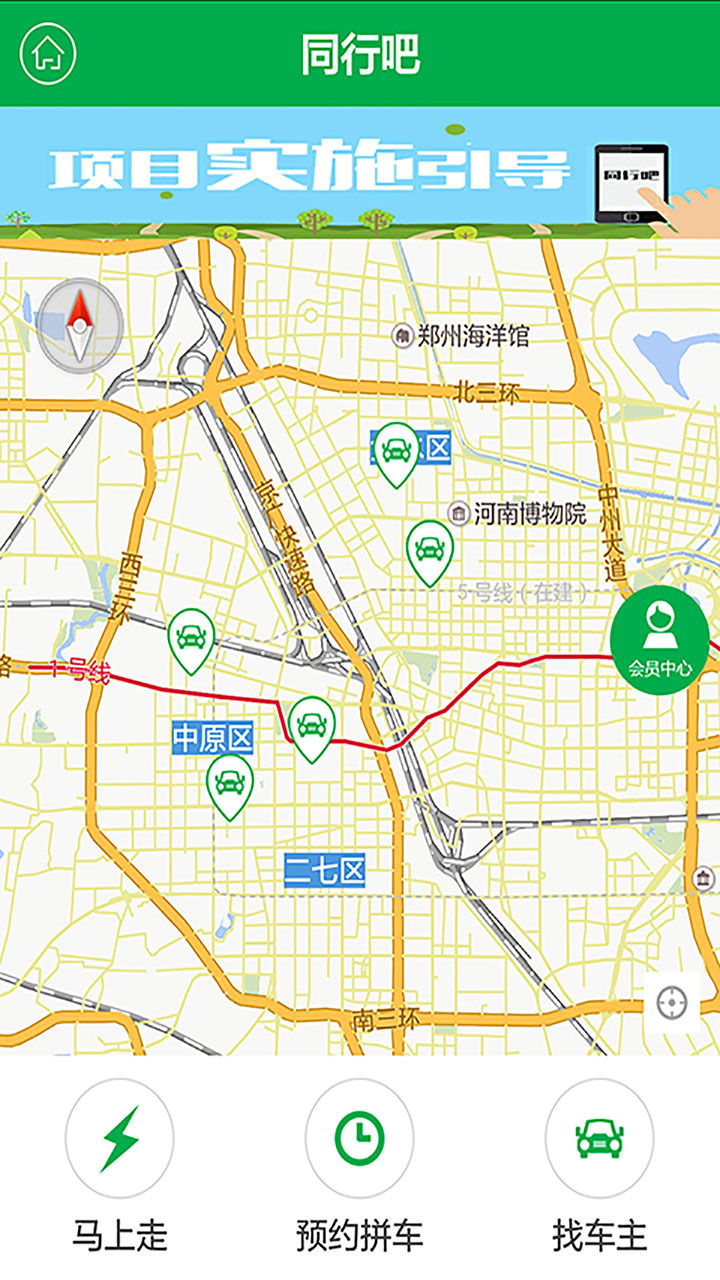The height and width of the screenshot is (1280, 720).
Task: Choose 预约拼车 to schedule a carpool
Action: (359, 1139)
